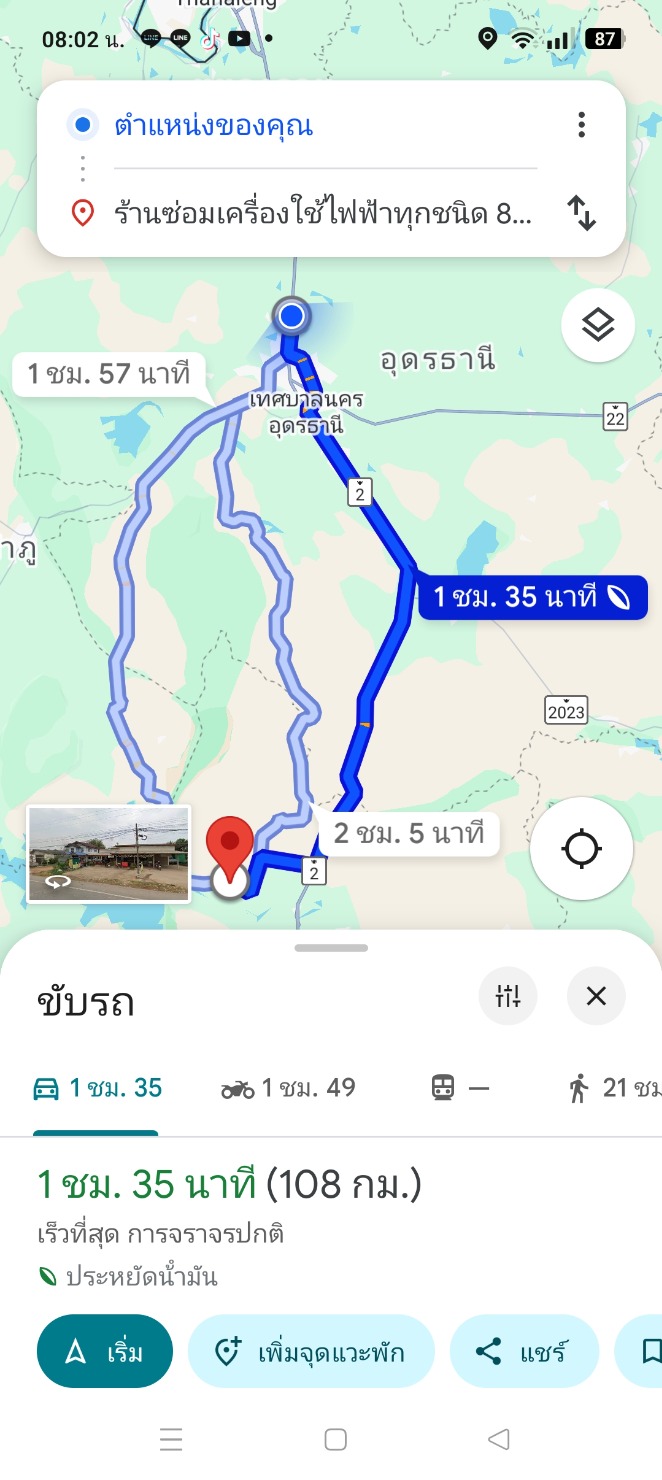This screenshot has width=662, height=1480.
Task: Center the map on my location
Action: 581,849
